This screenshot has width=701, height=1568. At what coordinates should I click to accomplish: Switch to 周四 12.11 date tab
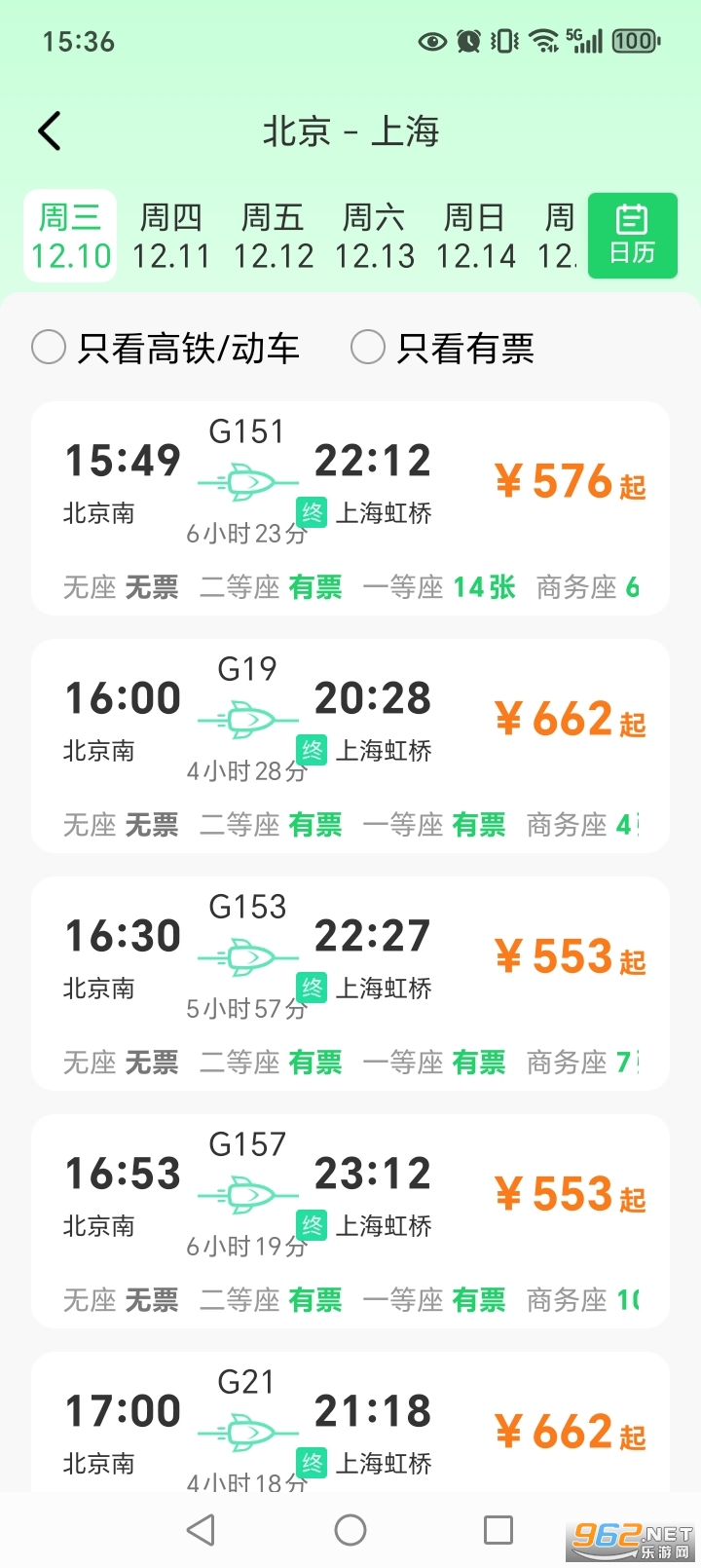point(171,235)
